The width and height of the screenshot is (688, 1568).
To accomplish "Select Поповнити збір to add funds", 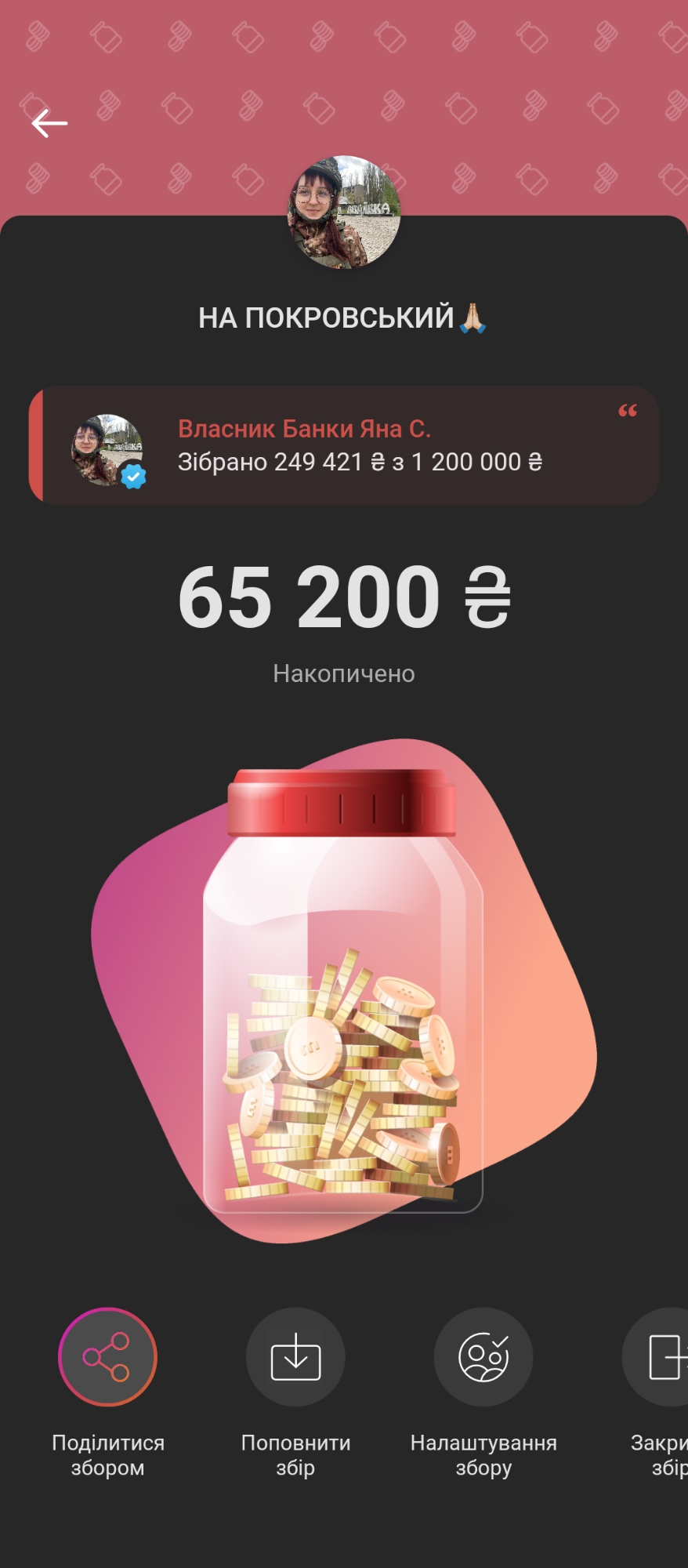I will [295, 1357].
